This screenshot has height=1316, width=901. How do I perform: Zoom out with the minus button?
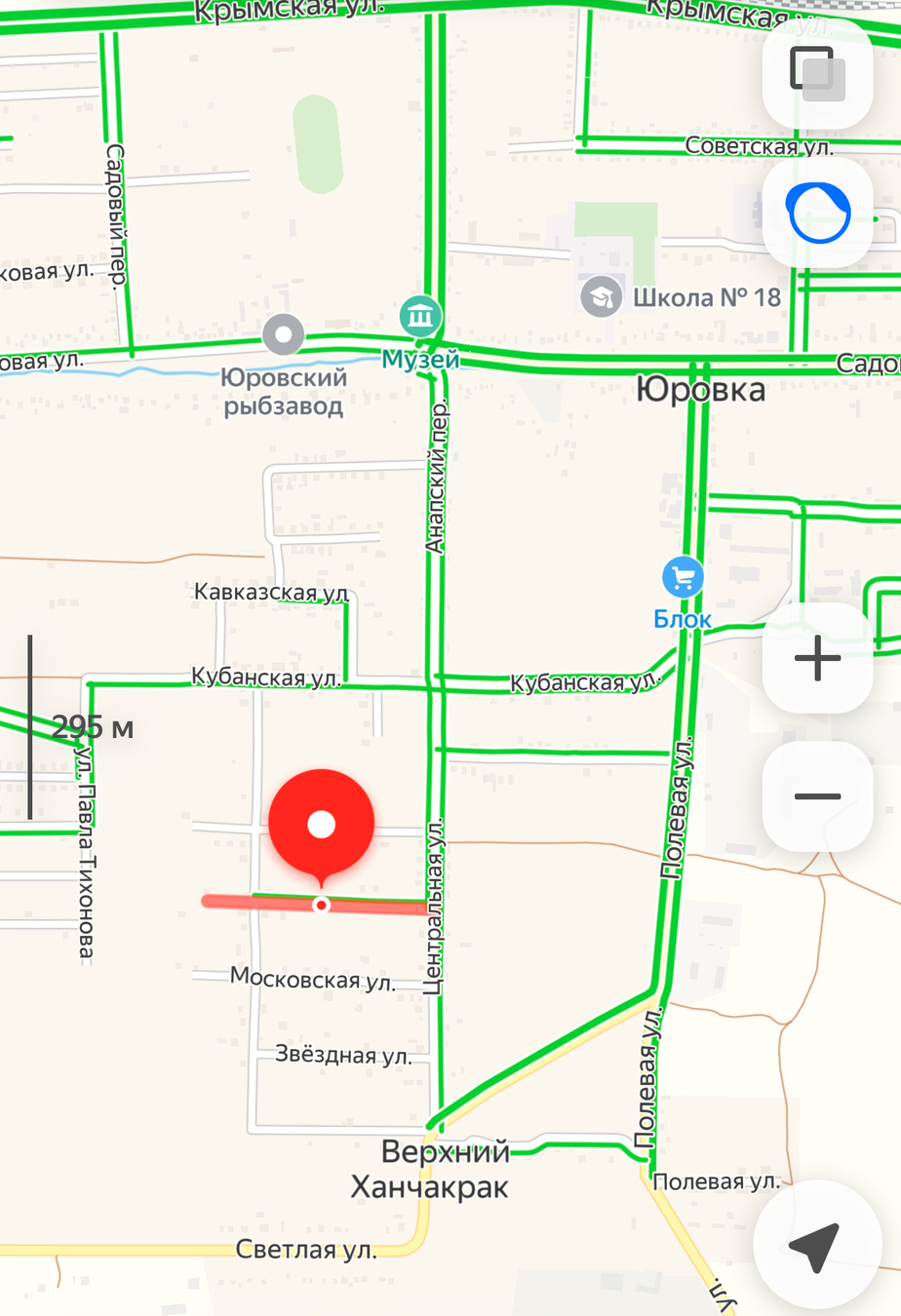pyautogui.click(x=817, y=796)
